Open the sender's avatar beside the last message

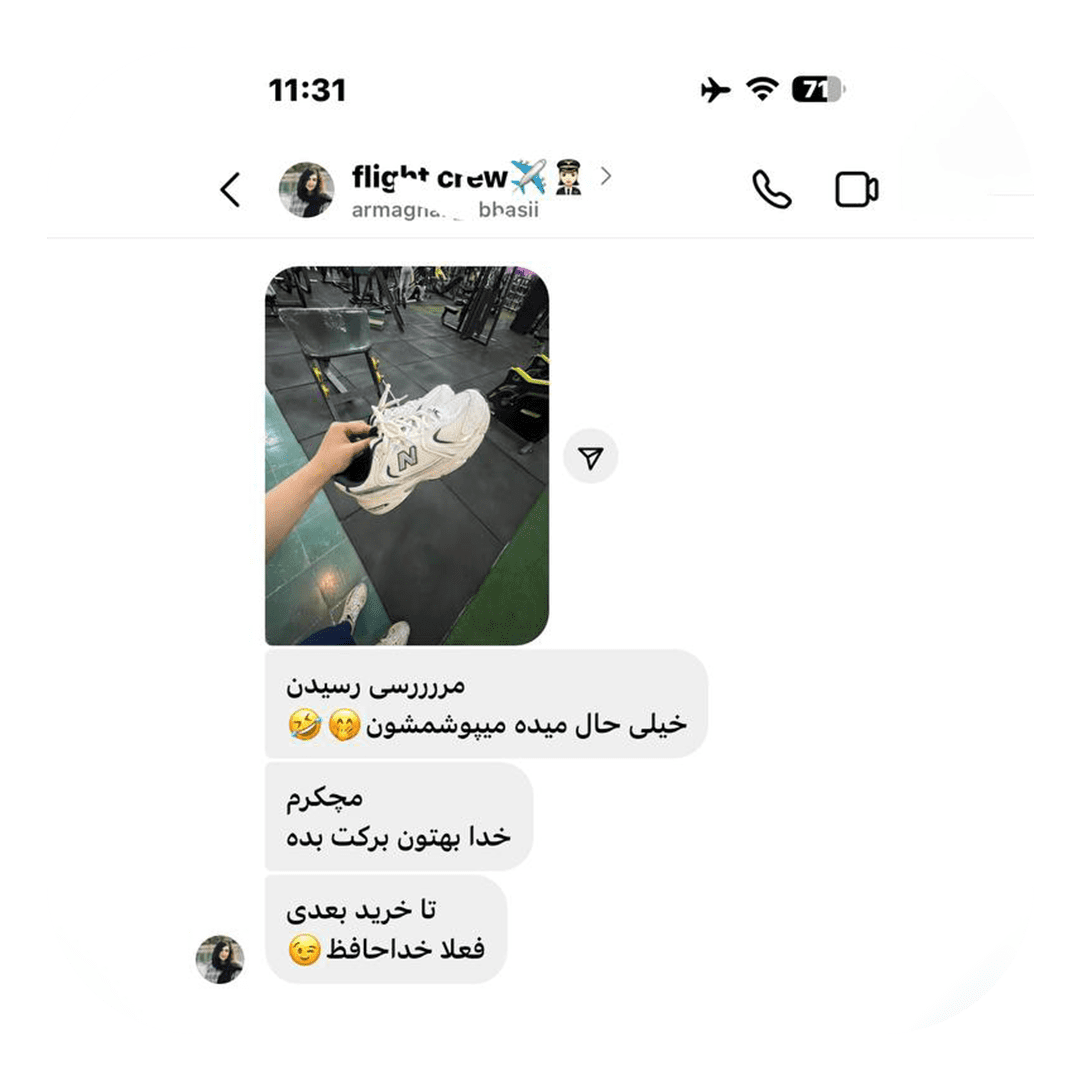click(220, 960)
